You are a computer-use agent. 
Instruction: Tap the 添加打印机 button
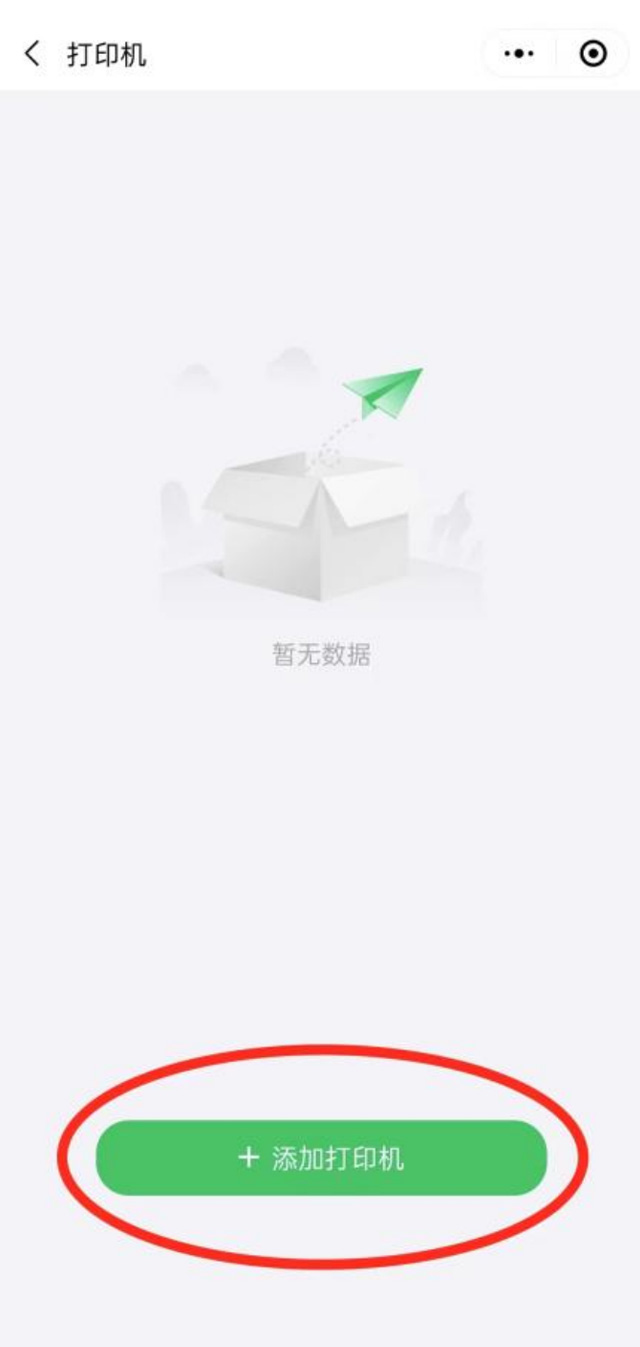point(321,1158)
